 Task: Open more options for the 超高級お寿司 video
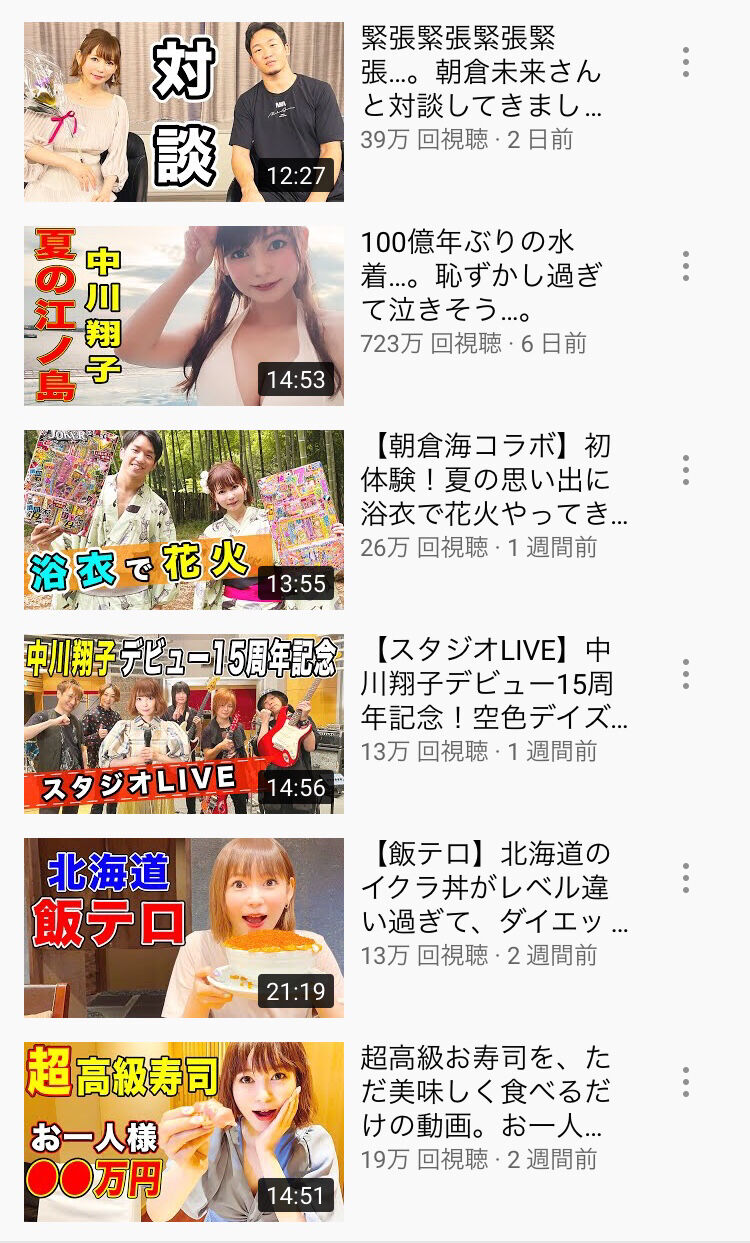686,1082
